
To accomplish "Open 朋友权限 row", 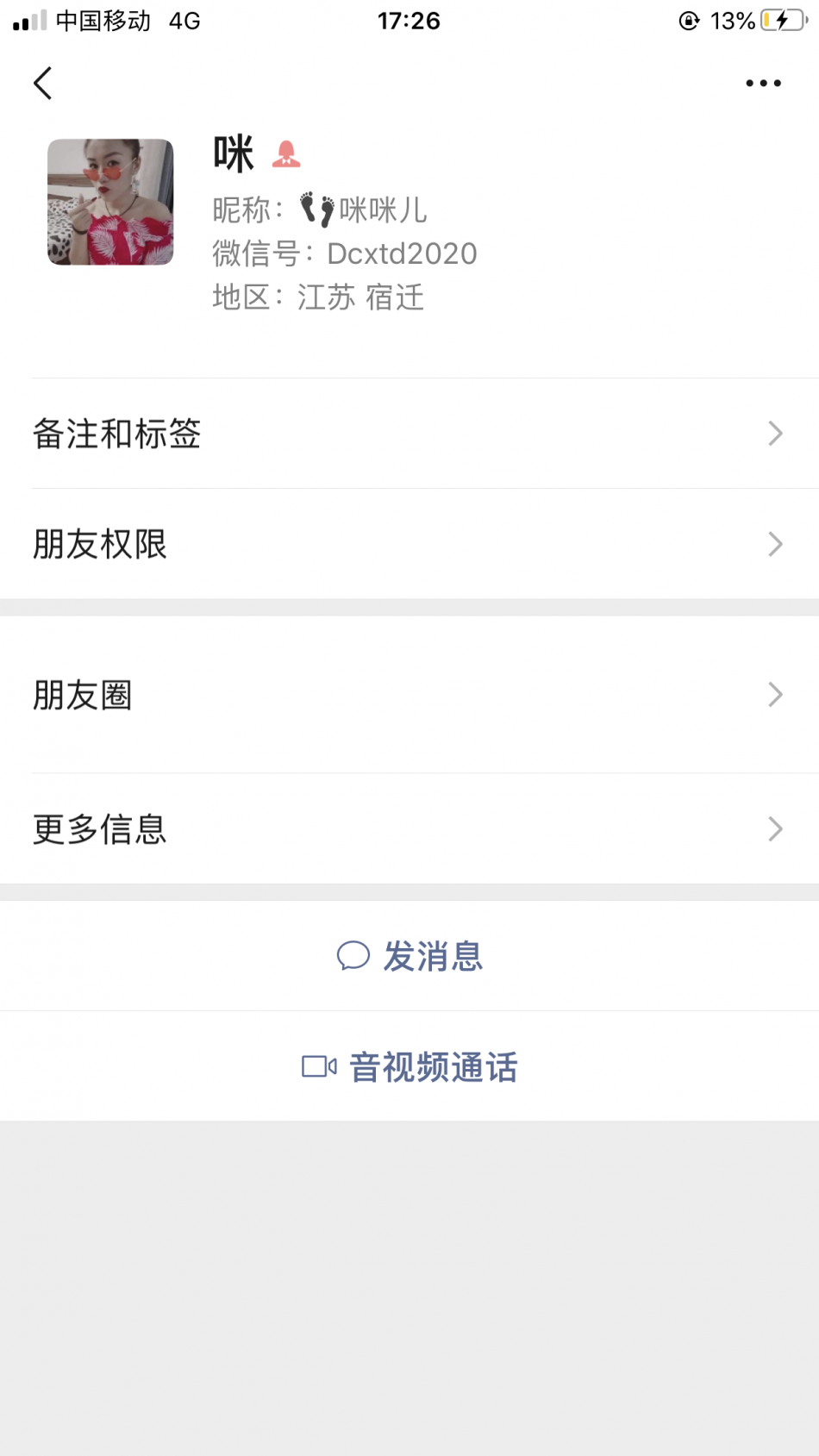I will (409, 544).
